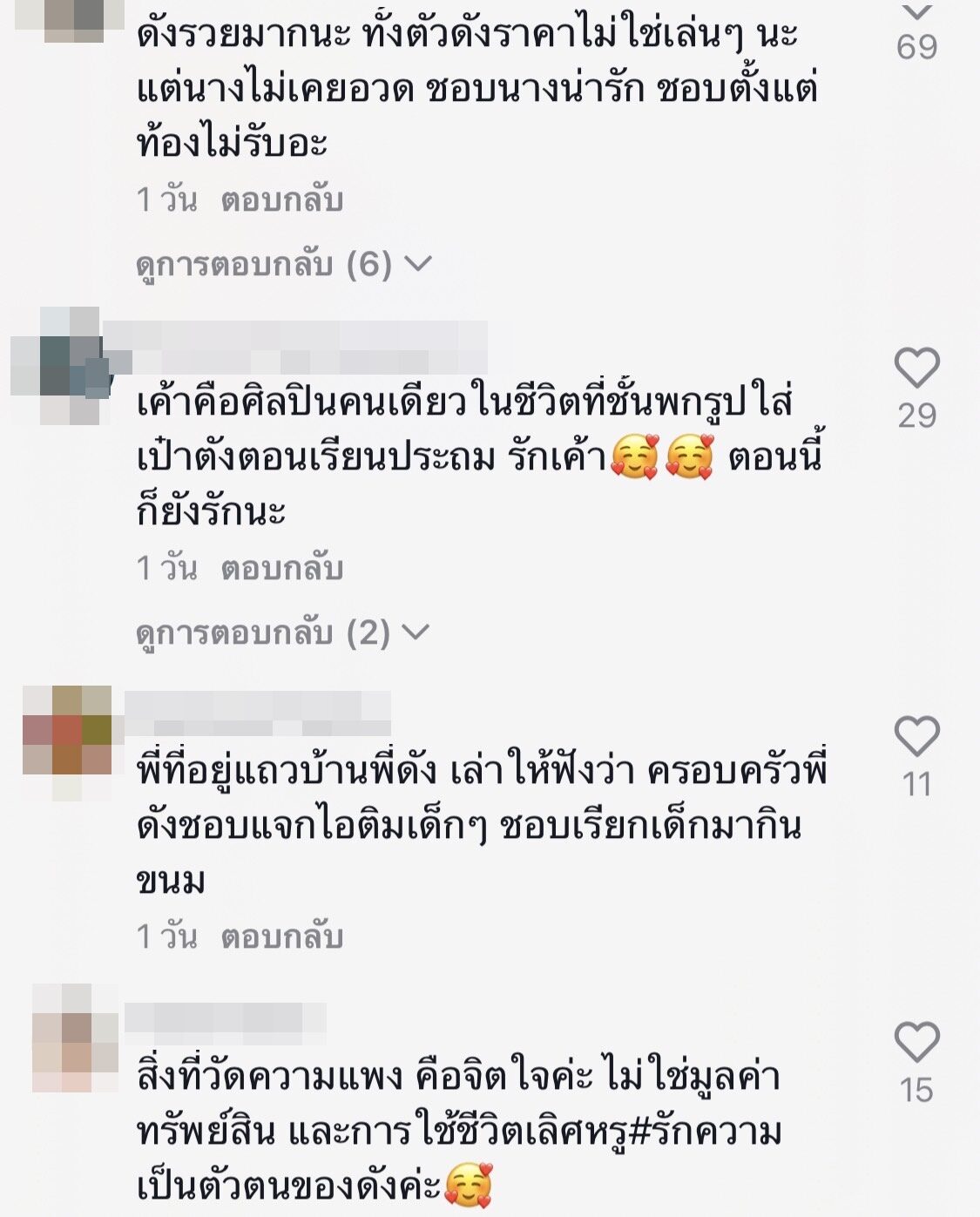This screenshot has width=980, height=1217.
Task: Expand ดูการตอบกลับ (2) replies
Action: tap(284, 632)
